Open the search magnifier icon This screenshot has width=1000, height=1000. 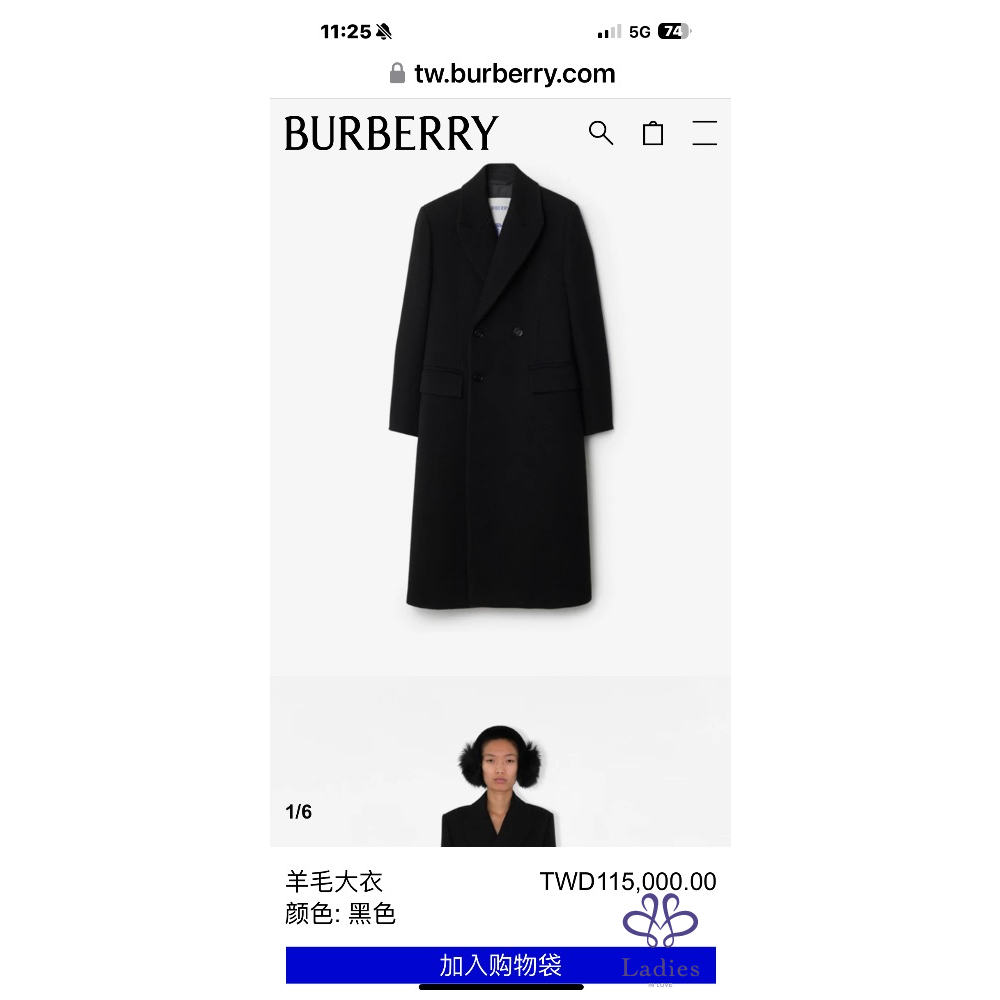pyautogui.click(x=601, y=133)
